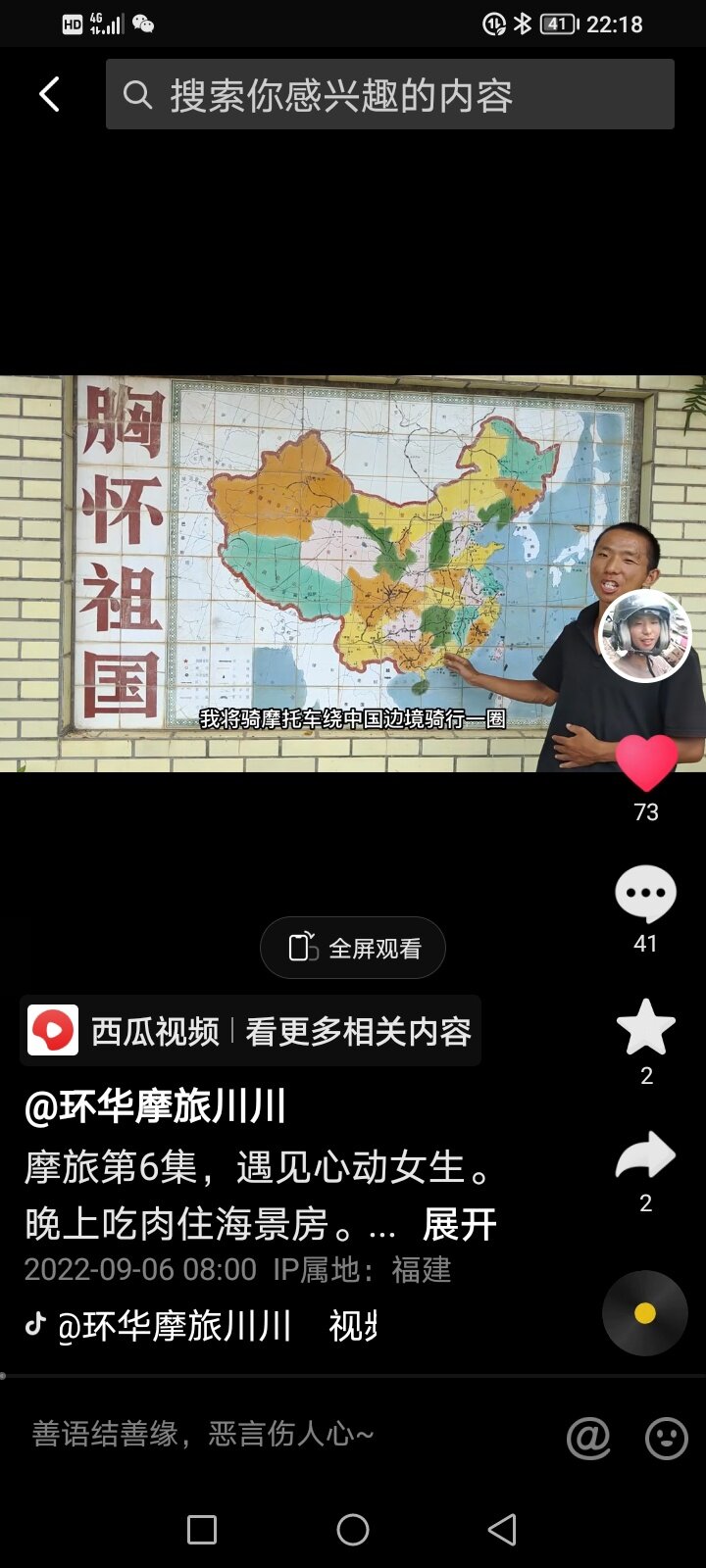
Task: Open the spinning music disc
Action: click(644, 1313)
